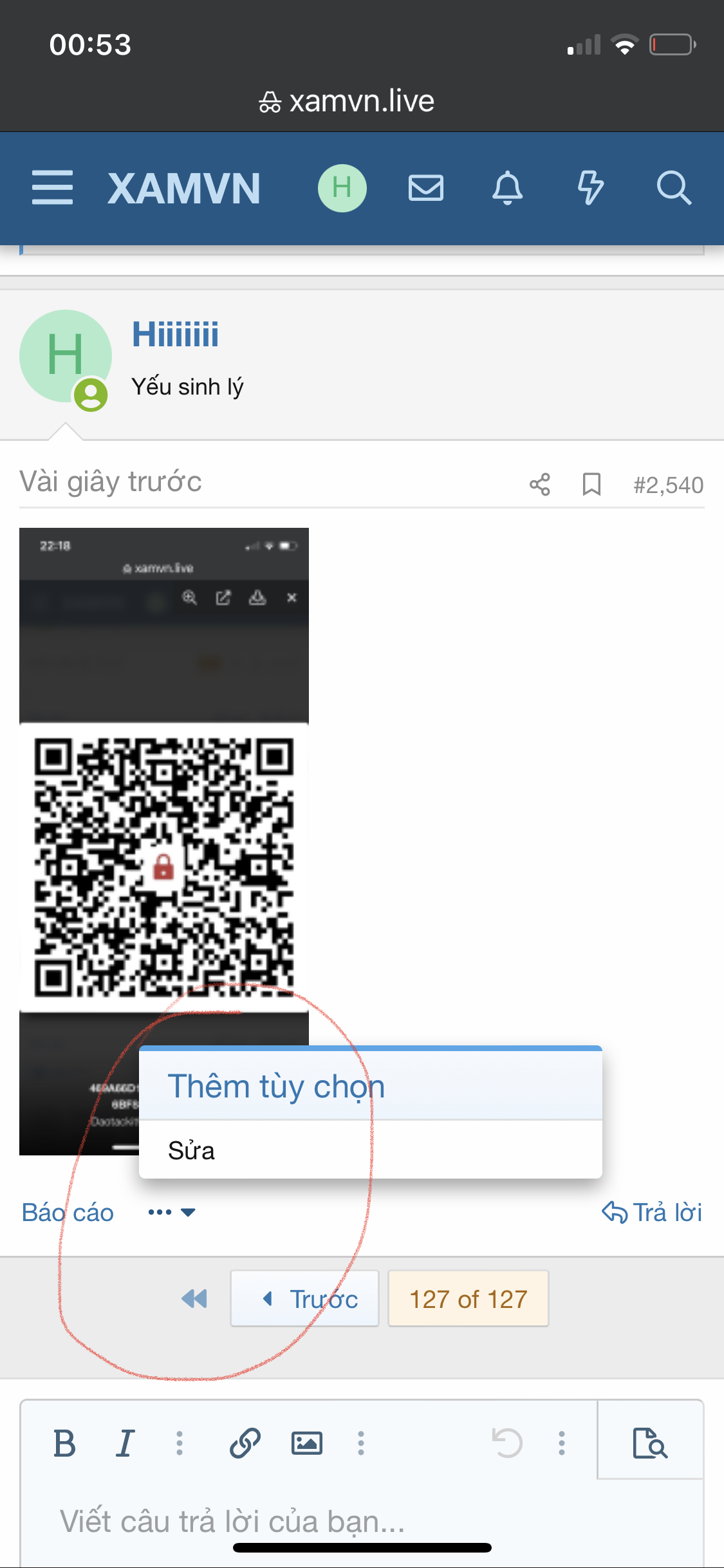724x1568 pixels.
Task: Share post #2,540
Action: click(x=539, y=484)
